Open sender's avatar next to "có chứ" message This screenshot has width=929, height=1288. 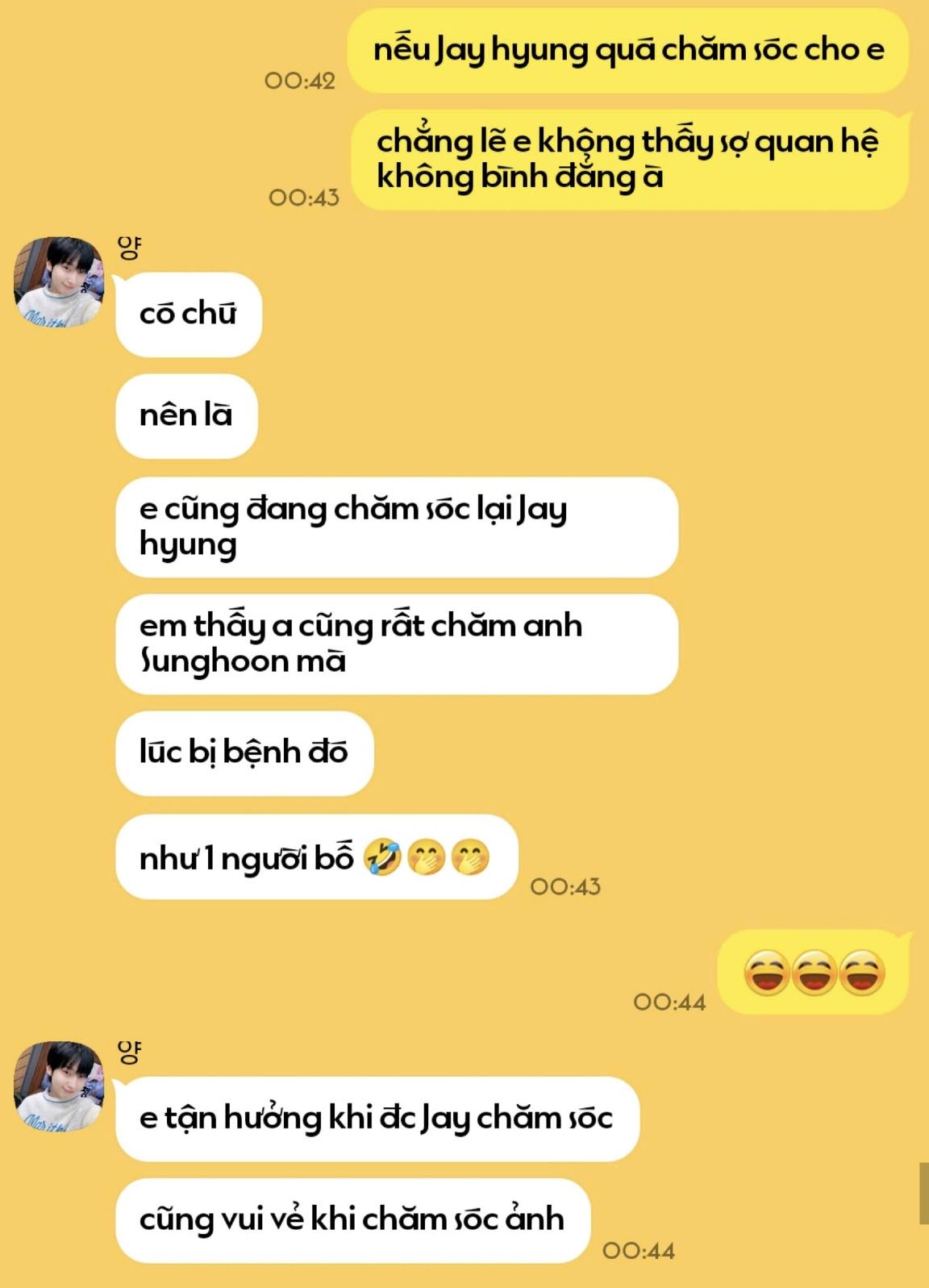[59, 282]
